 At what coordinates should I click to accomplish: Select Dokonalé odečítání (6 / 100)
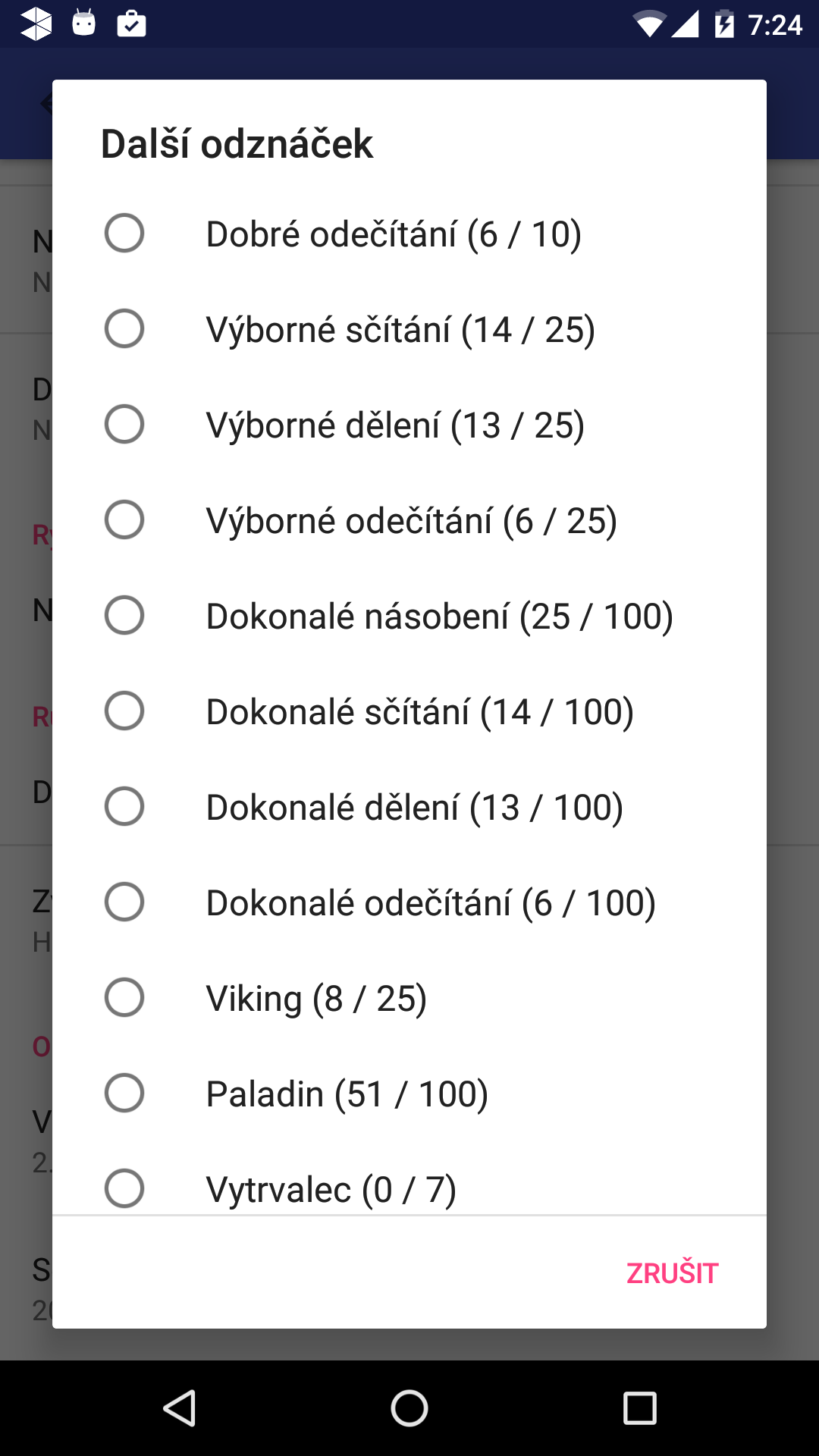click(409, 902)
